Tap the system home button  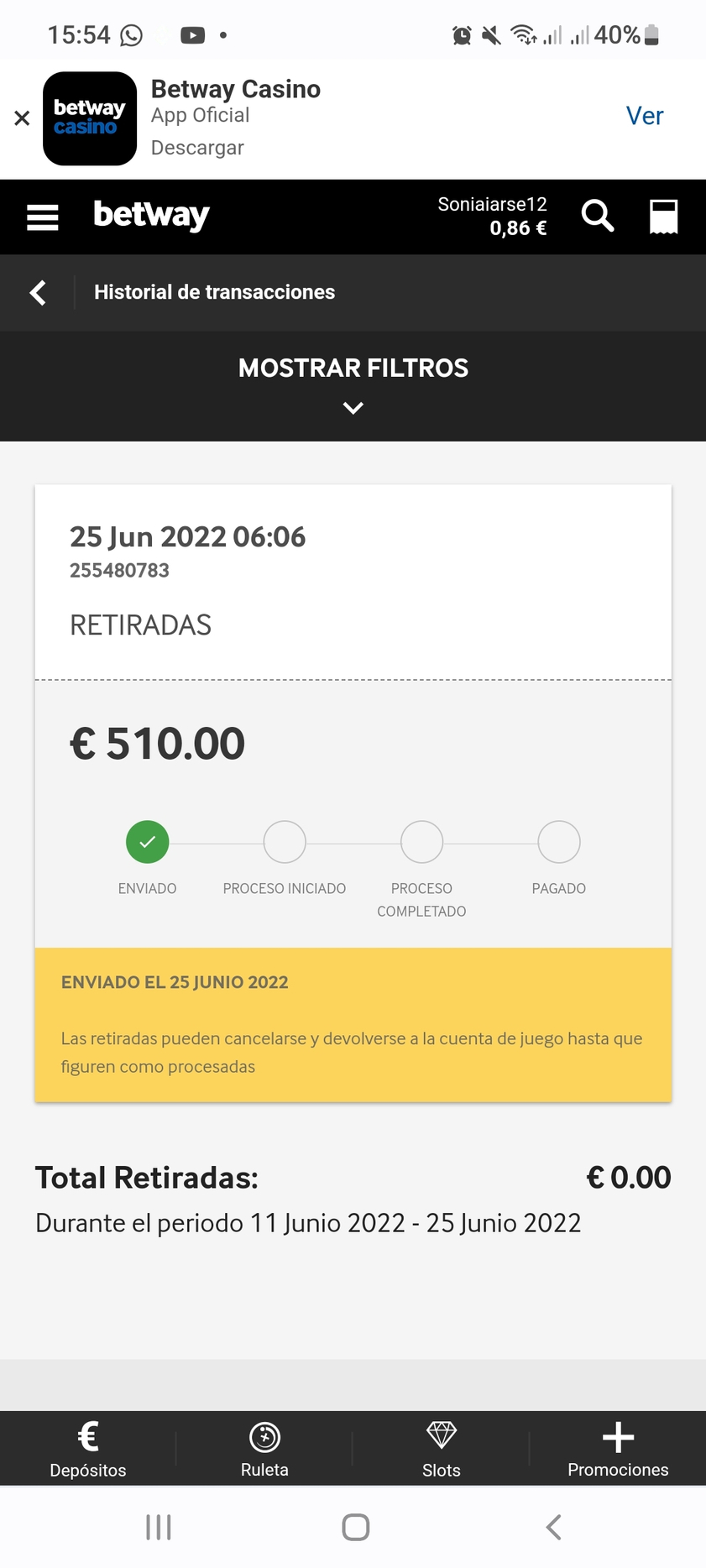(x=356, y=1527)
